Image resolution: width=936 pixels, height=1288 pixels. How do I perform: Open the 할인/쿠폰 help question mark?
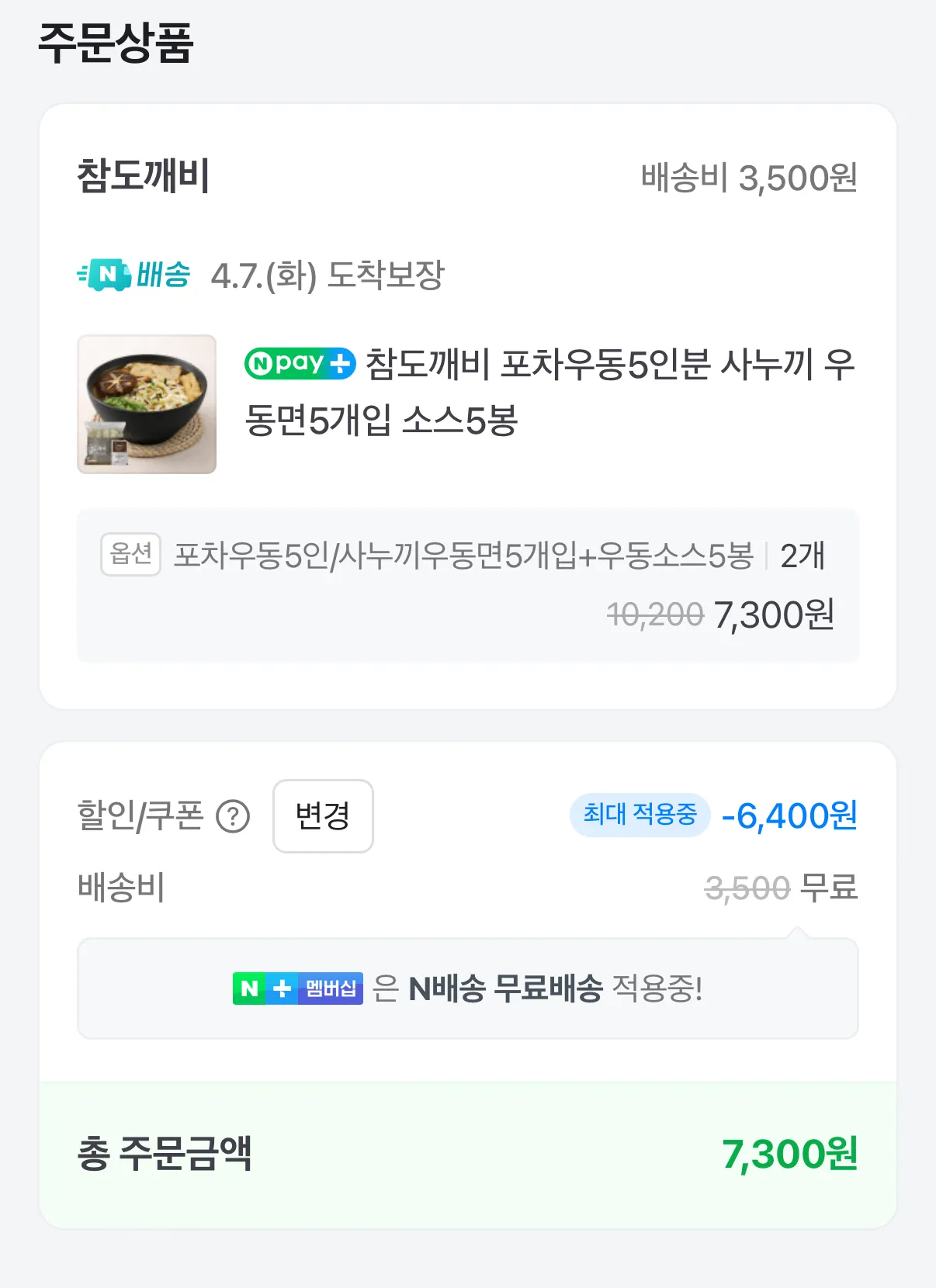click(x=233, y=816)
